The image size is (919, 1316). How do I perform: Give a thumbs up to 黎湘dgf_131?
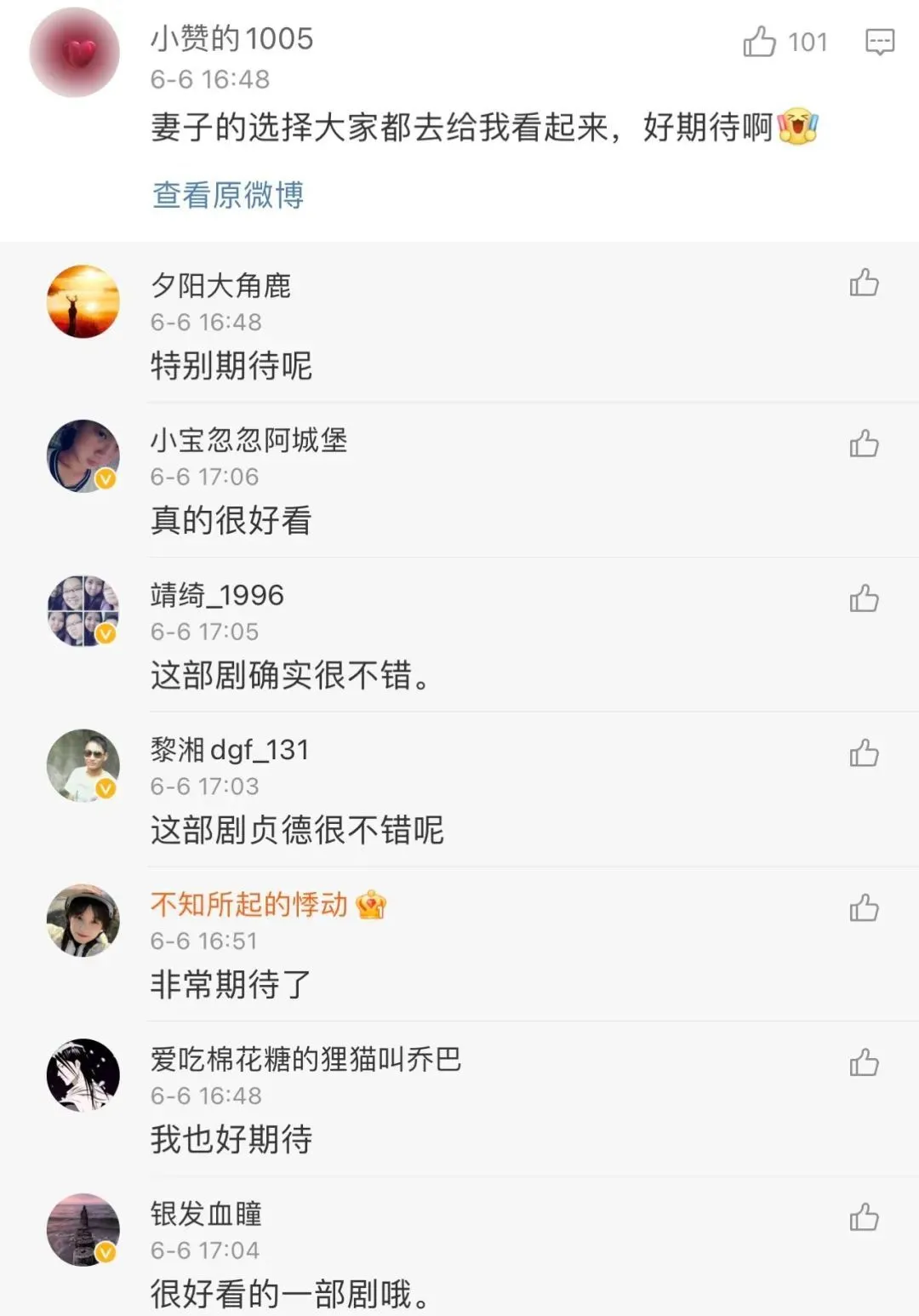coord(864,753)
